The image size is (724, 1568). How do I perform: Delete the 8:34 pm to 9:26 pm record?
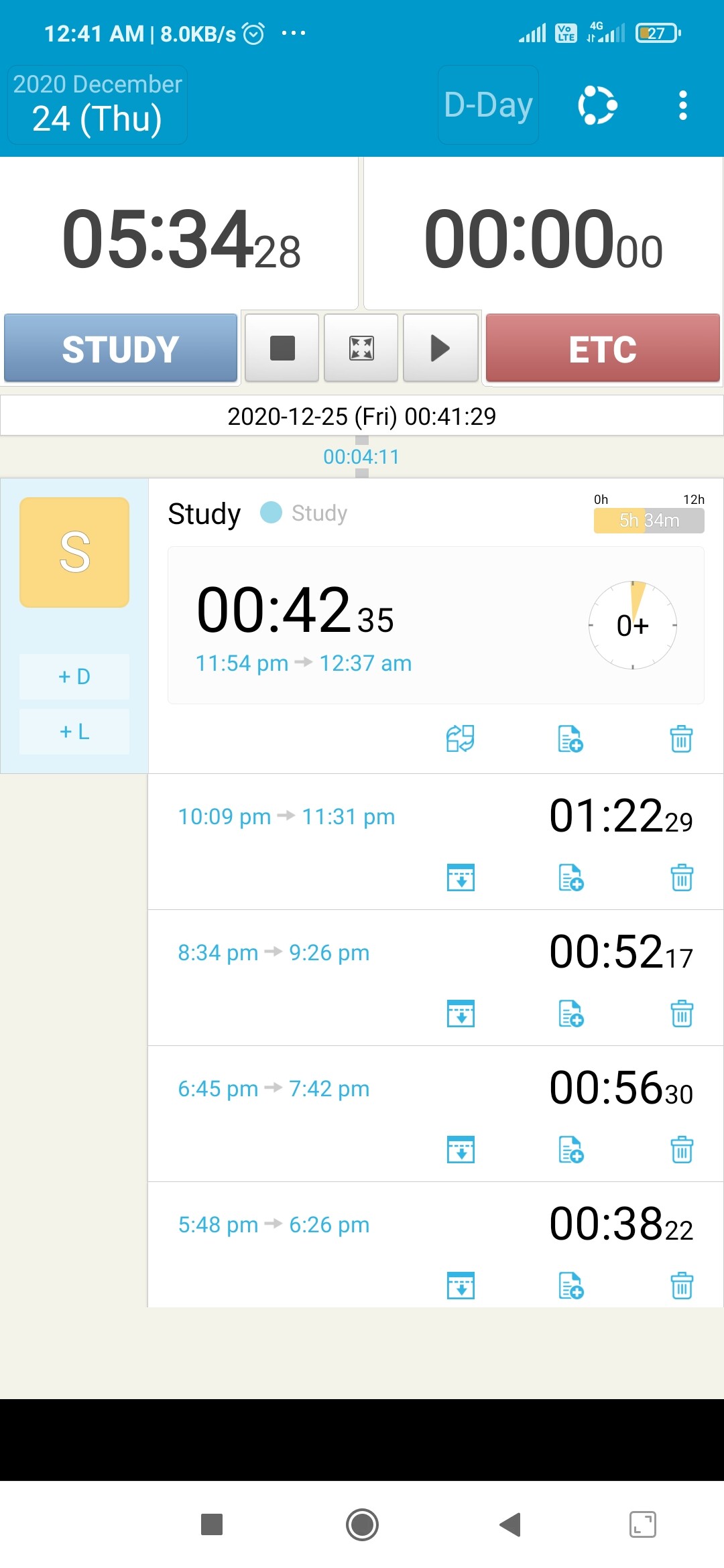(682, 1013)
